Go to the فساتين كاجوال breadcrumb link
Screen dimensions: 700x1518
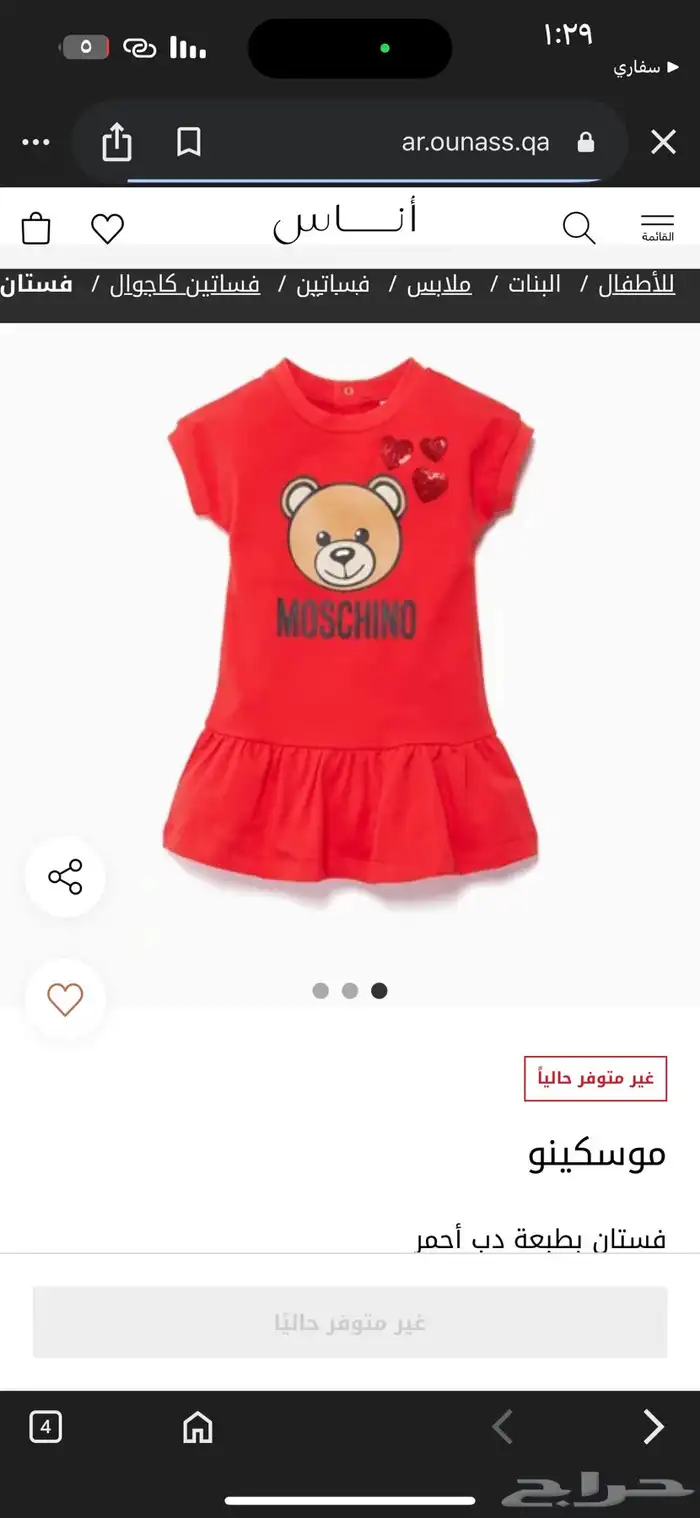pos(185,285)
